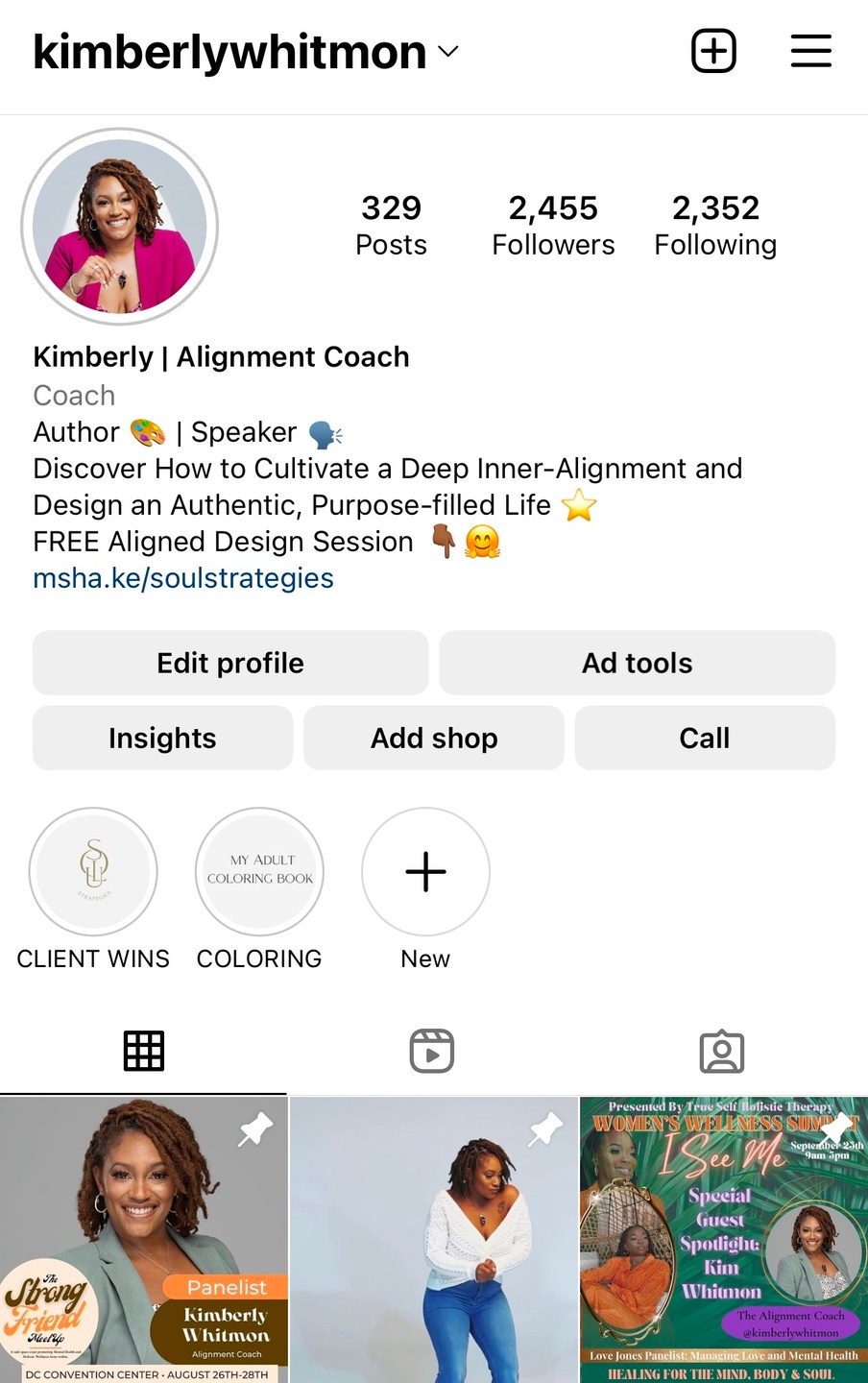Viewport: 868px width, 1383px height.
Task: Open the 2,455 Followers list
Action: [x=553, y=226]
